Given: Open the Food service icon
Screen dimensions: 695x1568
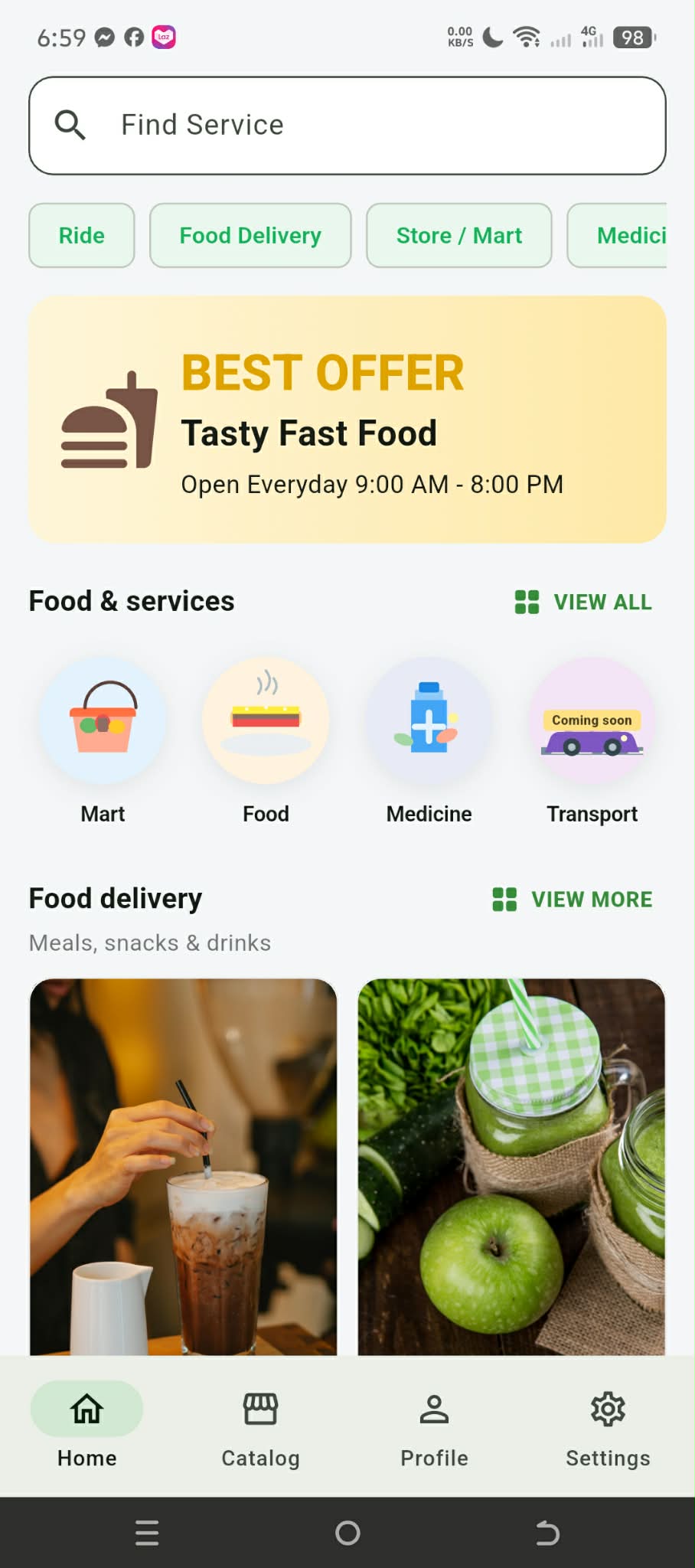Looking at the screenshot, I should click(x=266, y=720).
